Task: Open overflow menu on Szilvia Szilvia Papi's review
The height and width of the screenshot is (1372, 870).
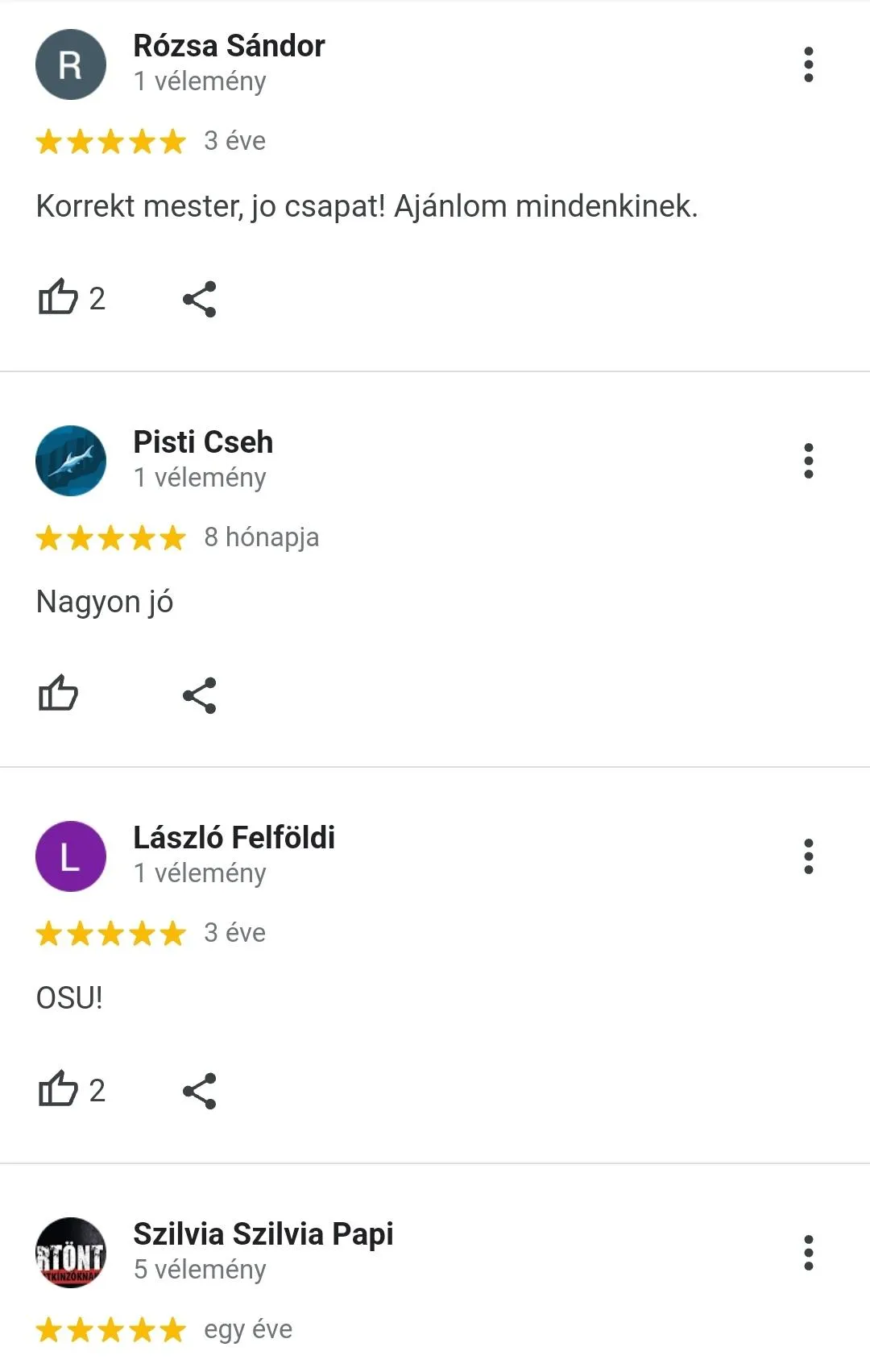Action: [808, 1253]
